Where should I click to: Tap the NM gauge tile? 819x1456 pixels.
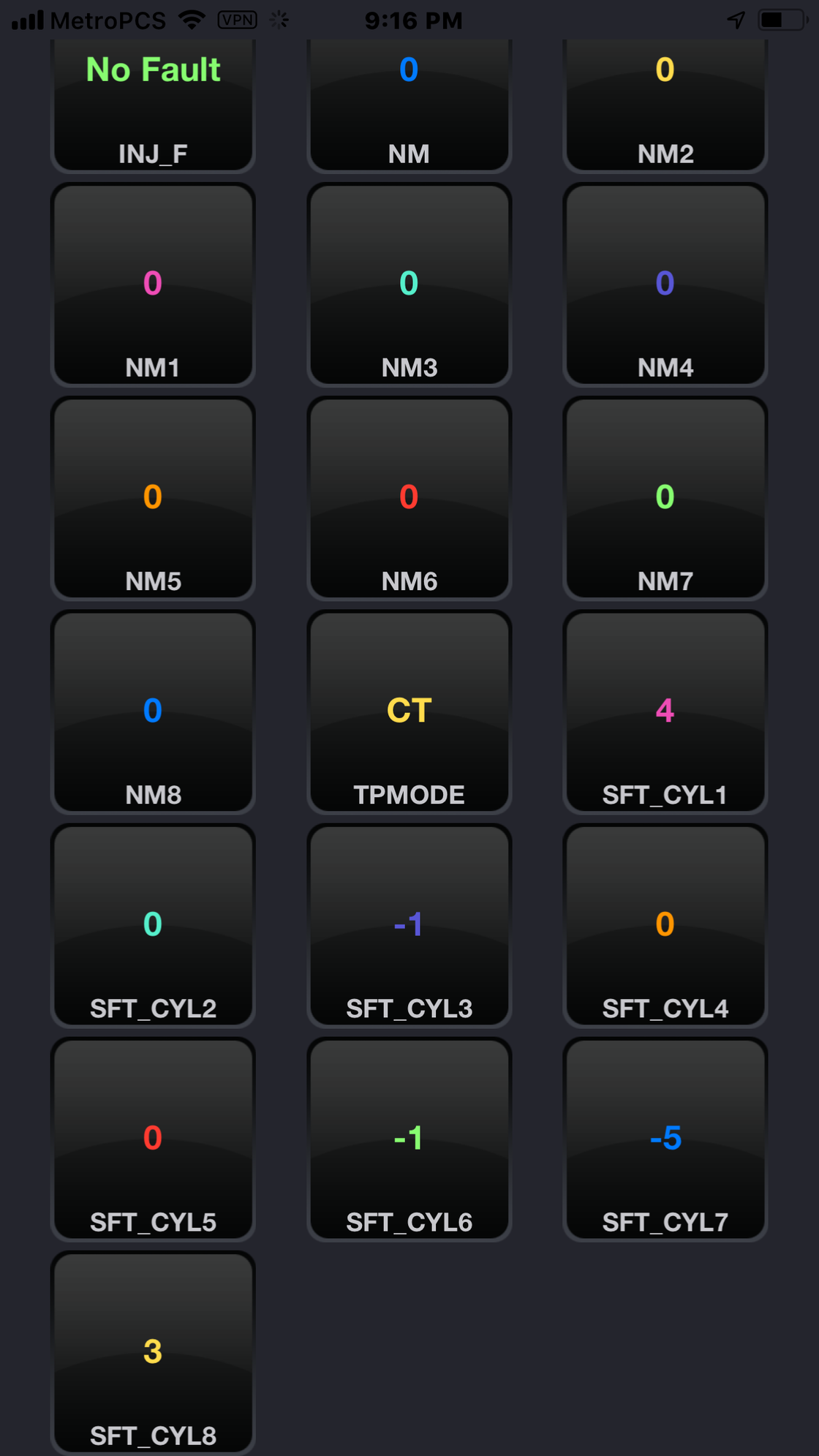tap(409, 102)
